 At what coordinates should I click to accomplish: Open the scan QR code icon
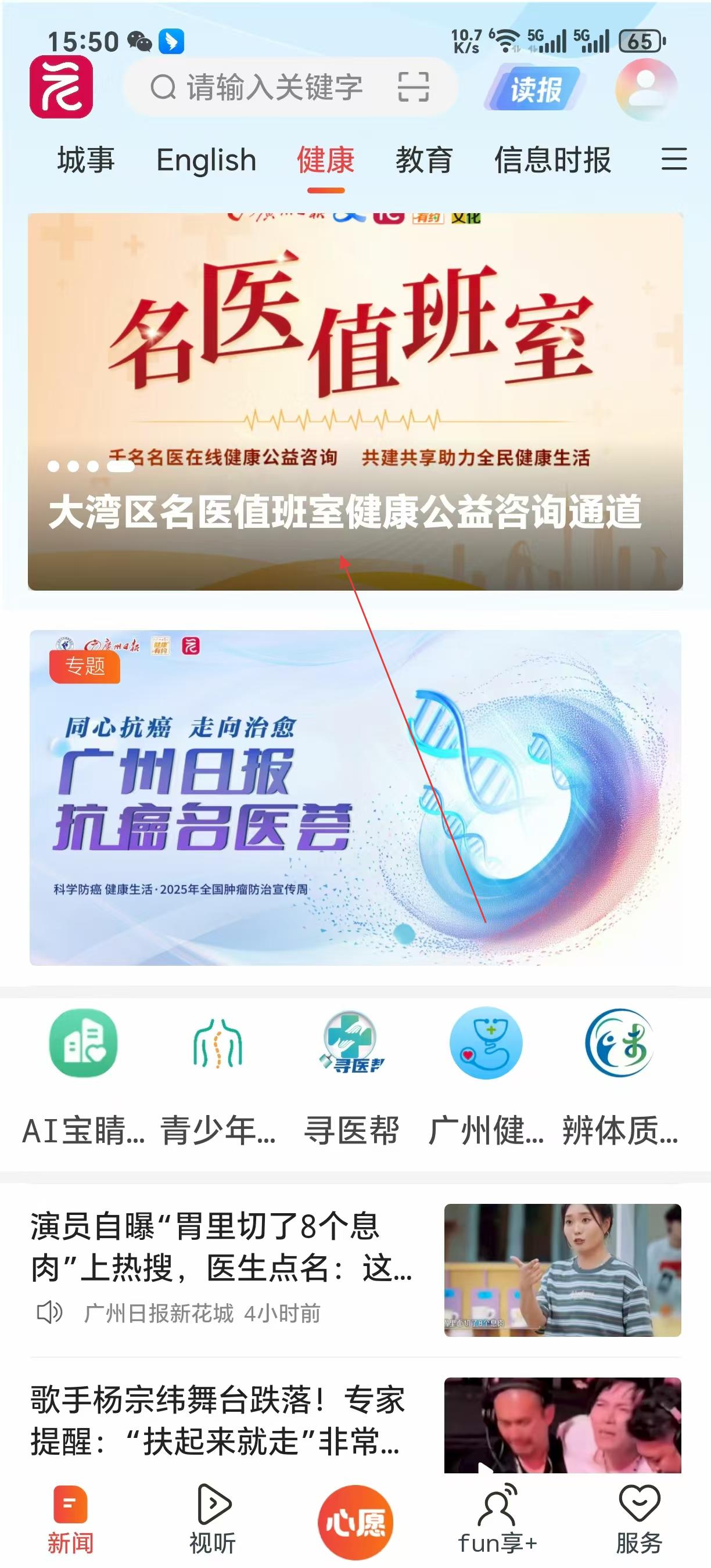click(414, 87)
